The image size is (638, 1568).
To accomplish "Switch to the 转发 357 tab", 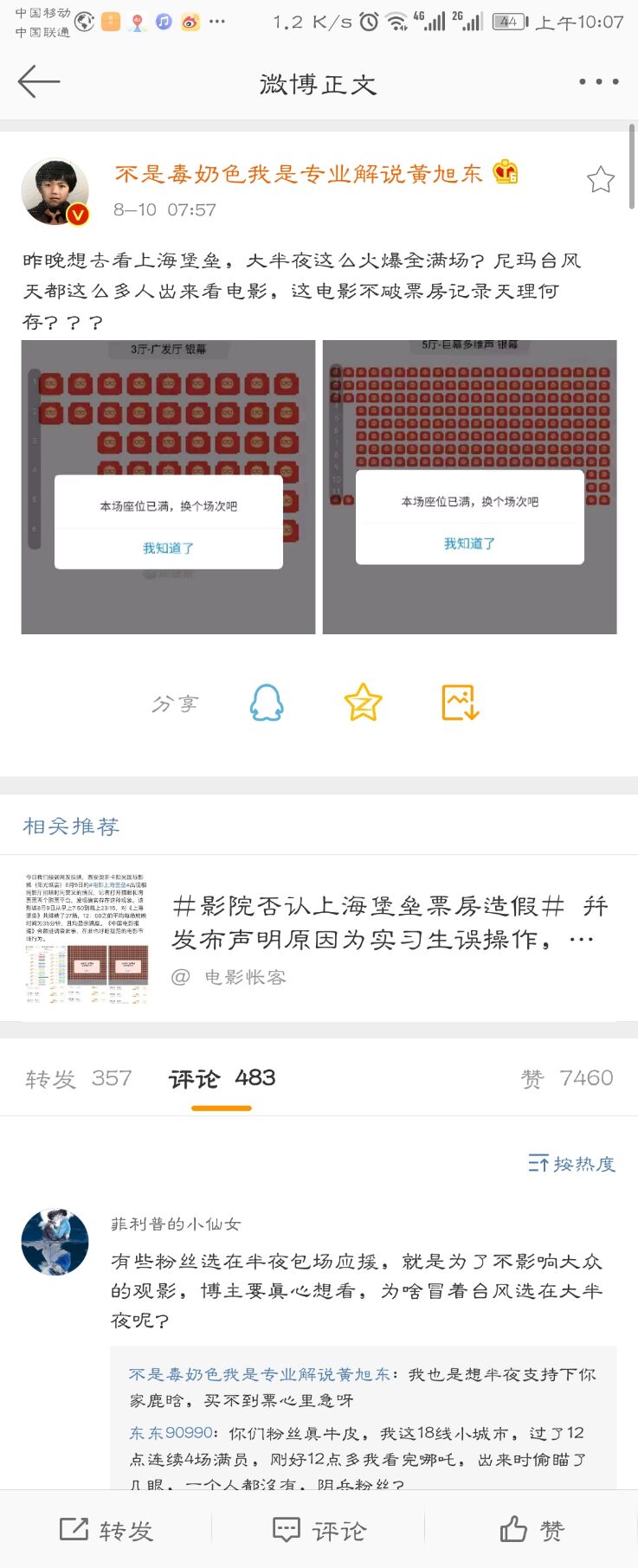I will point(79,1078).
